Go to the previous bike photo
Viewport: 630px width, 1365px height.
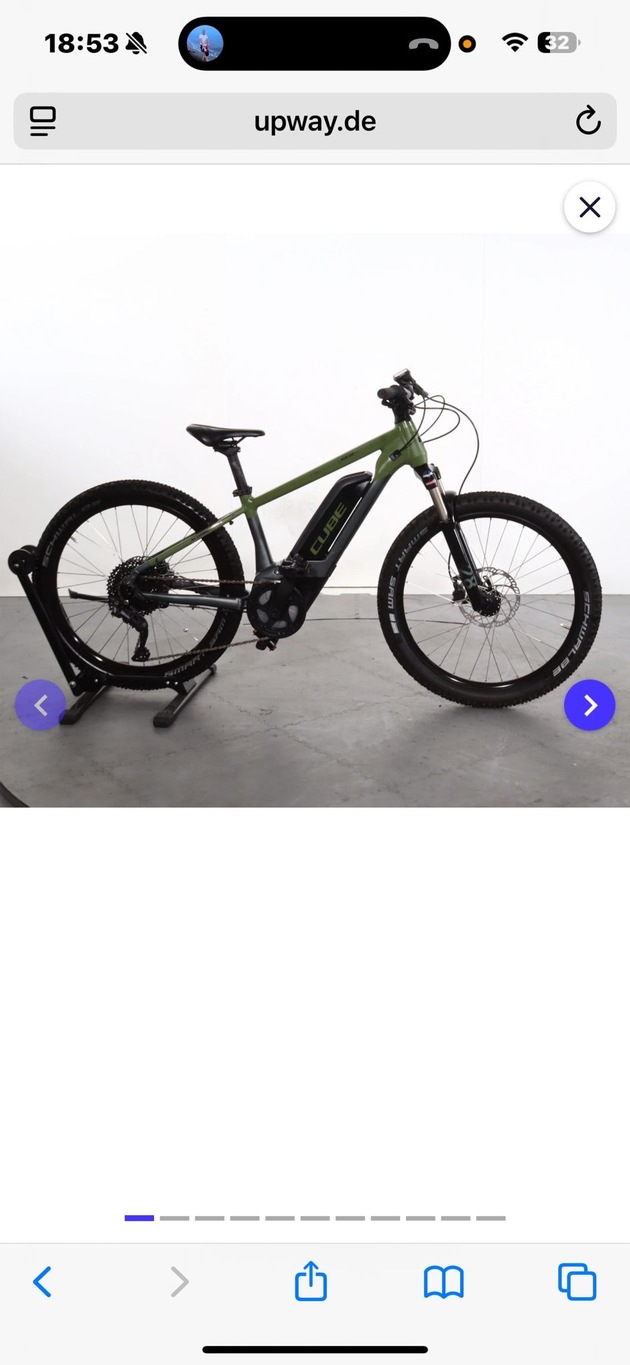coord(40,705)
